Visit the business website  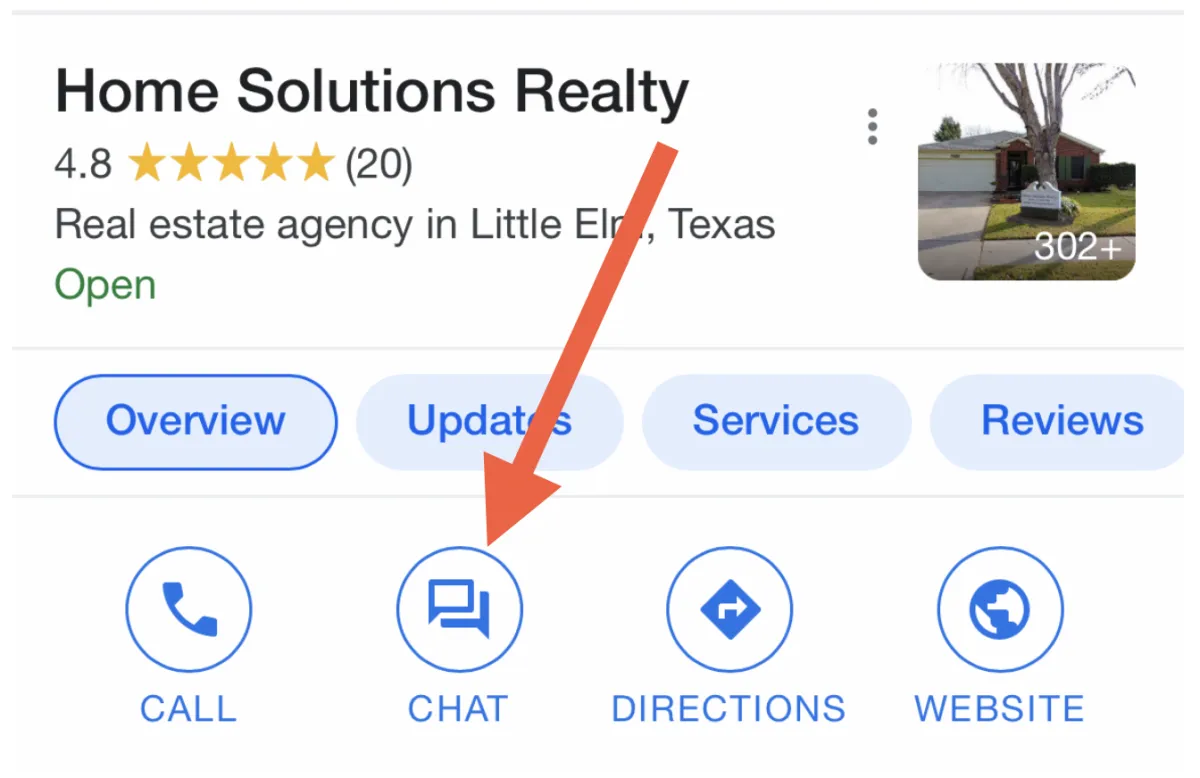point(999,609)
